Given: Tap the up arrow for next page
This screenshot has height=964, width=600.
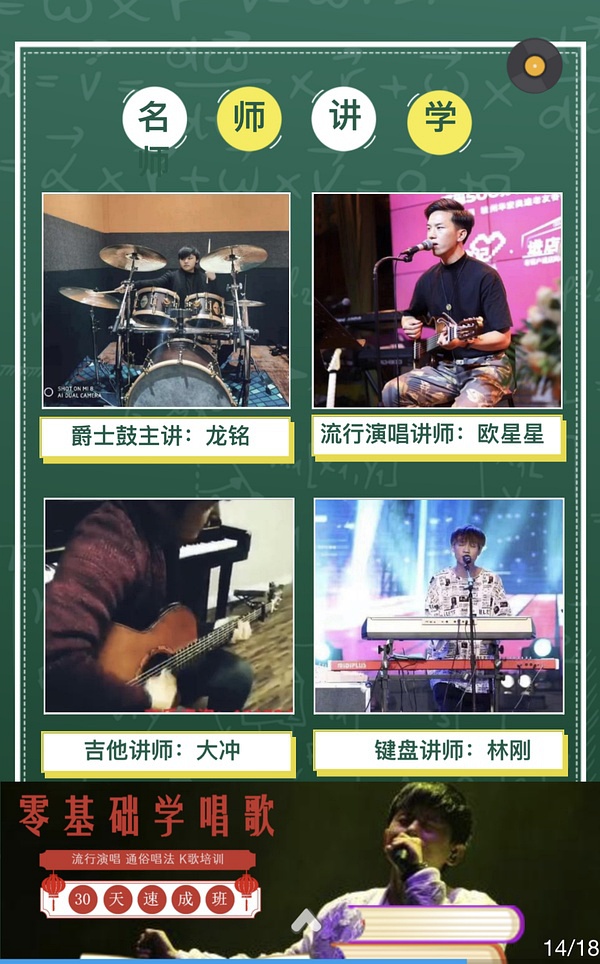Looking at the screenshot, I should 306,922.
